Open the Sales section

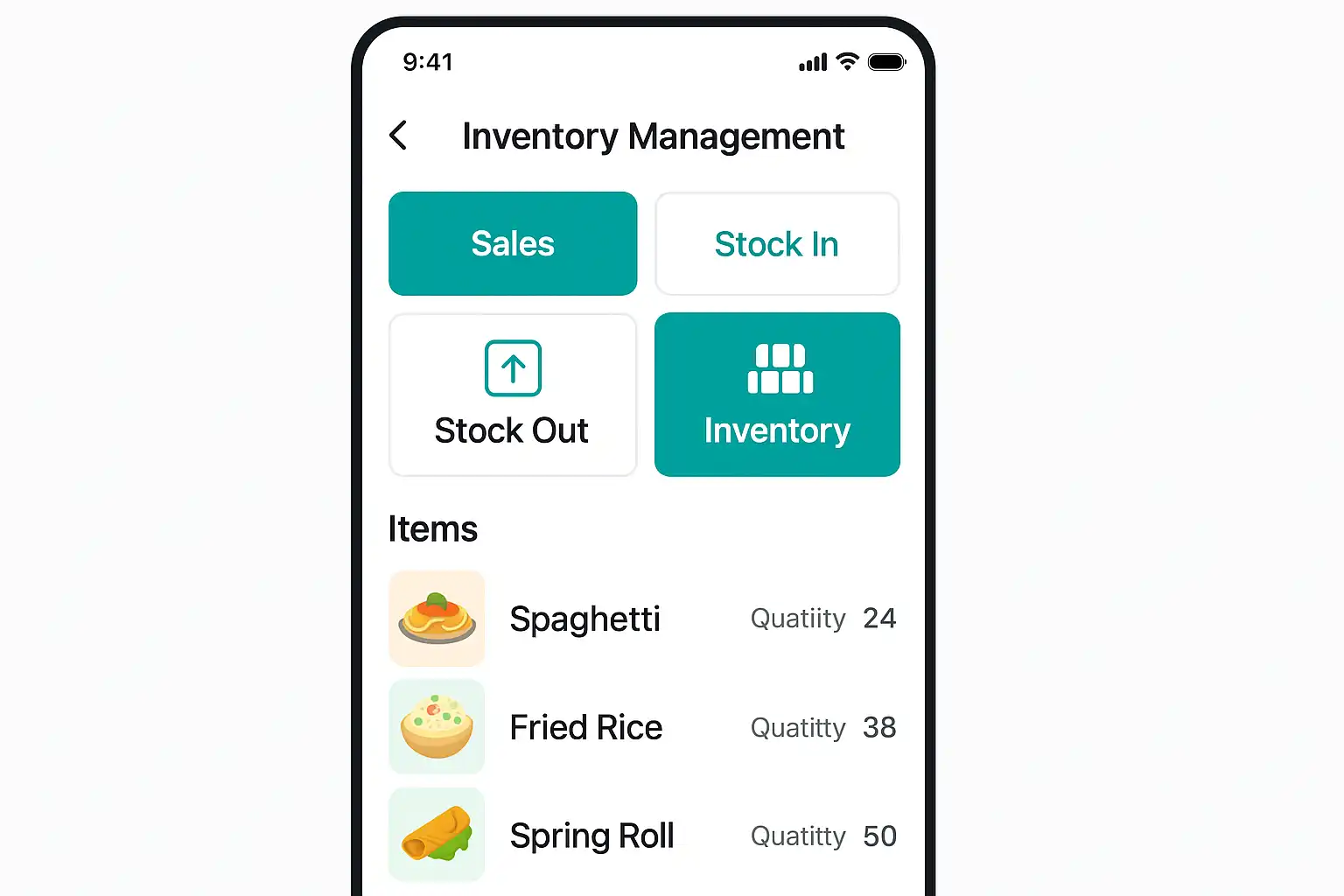pyautogui.click(x=513, y=243)
